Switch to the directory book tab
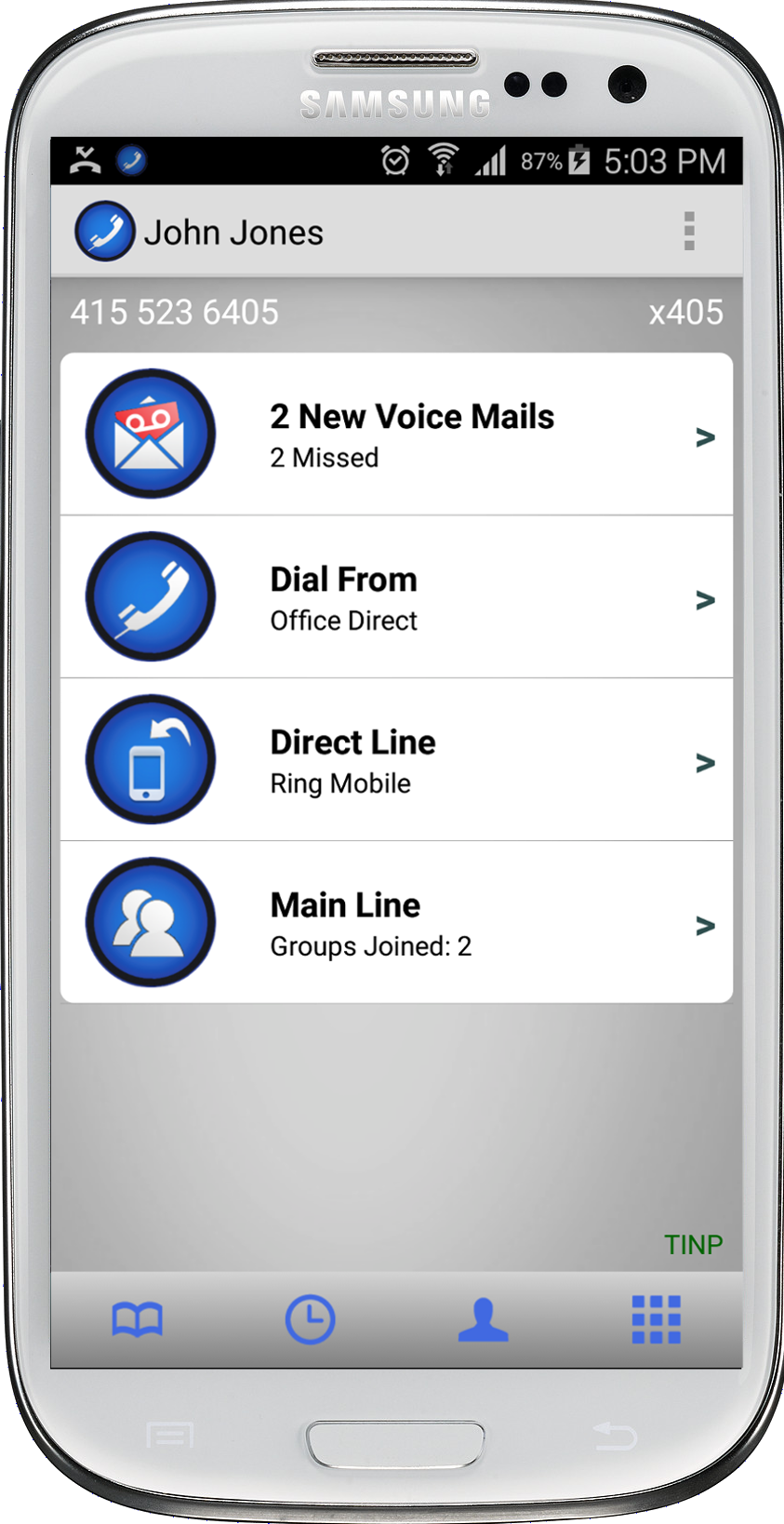784x1524 pixels. coord(138,1319)
